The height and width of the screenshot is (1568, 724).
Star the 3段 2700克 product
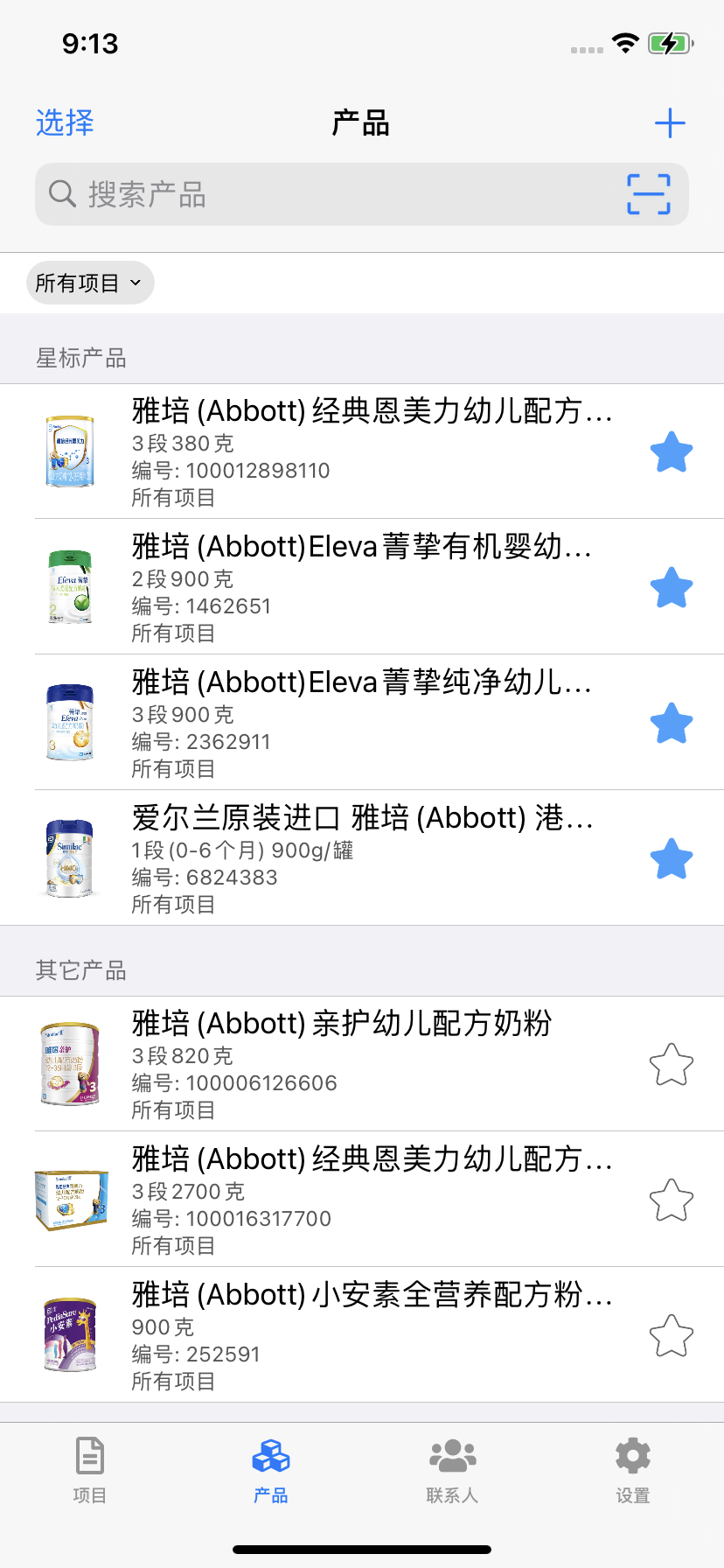(672, 1200)
